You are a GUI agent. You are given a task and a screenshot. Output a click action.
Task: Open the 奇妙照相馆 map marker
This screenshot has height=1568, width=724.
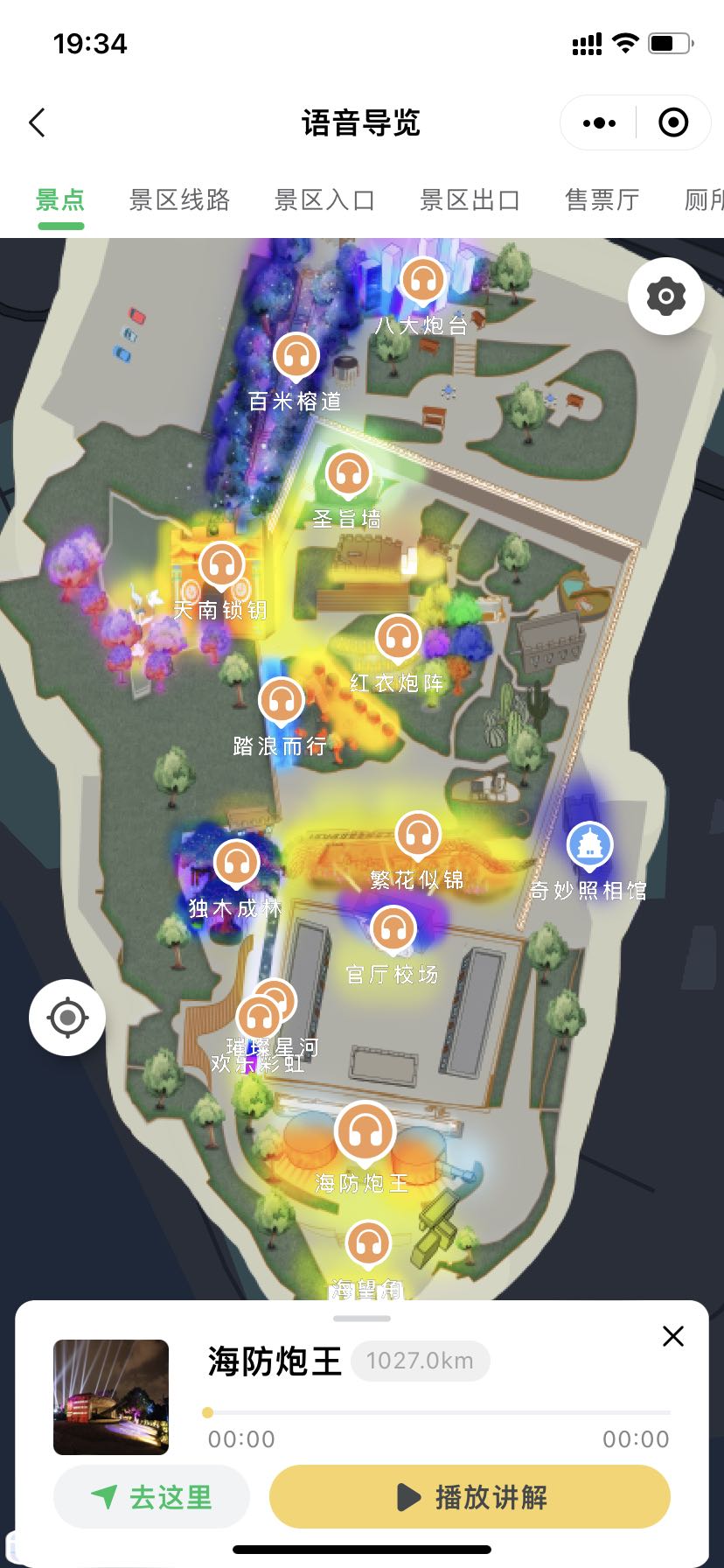tap(590, 846)
